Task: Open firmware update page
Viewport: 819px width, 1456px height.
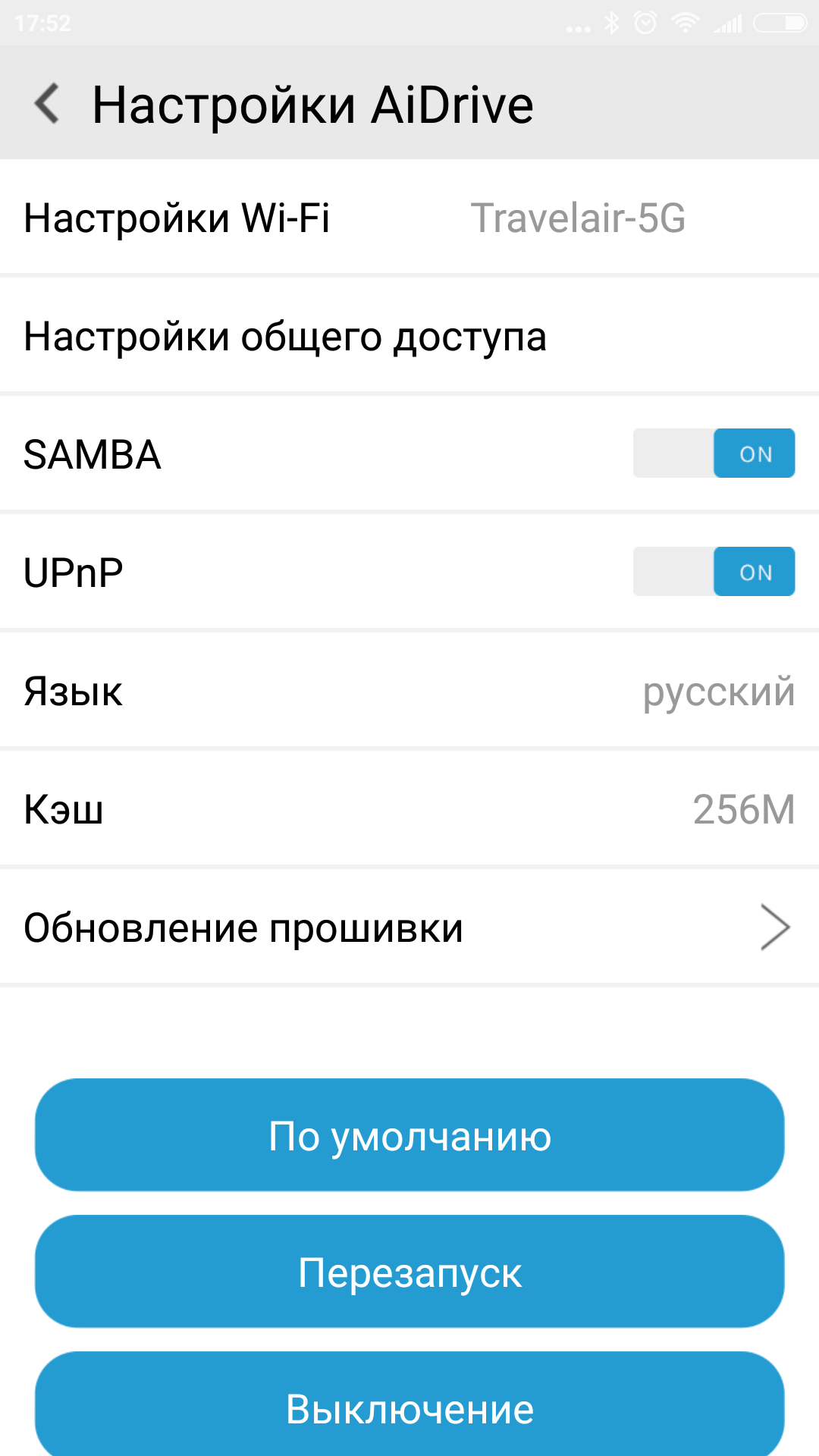Action: tap(409, 927)
